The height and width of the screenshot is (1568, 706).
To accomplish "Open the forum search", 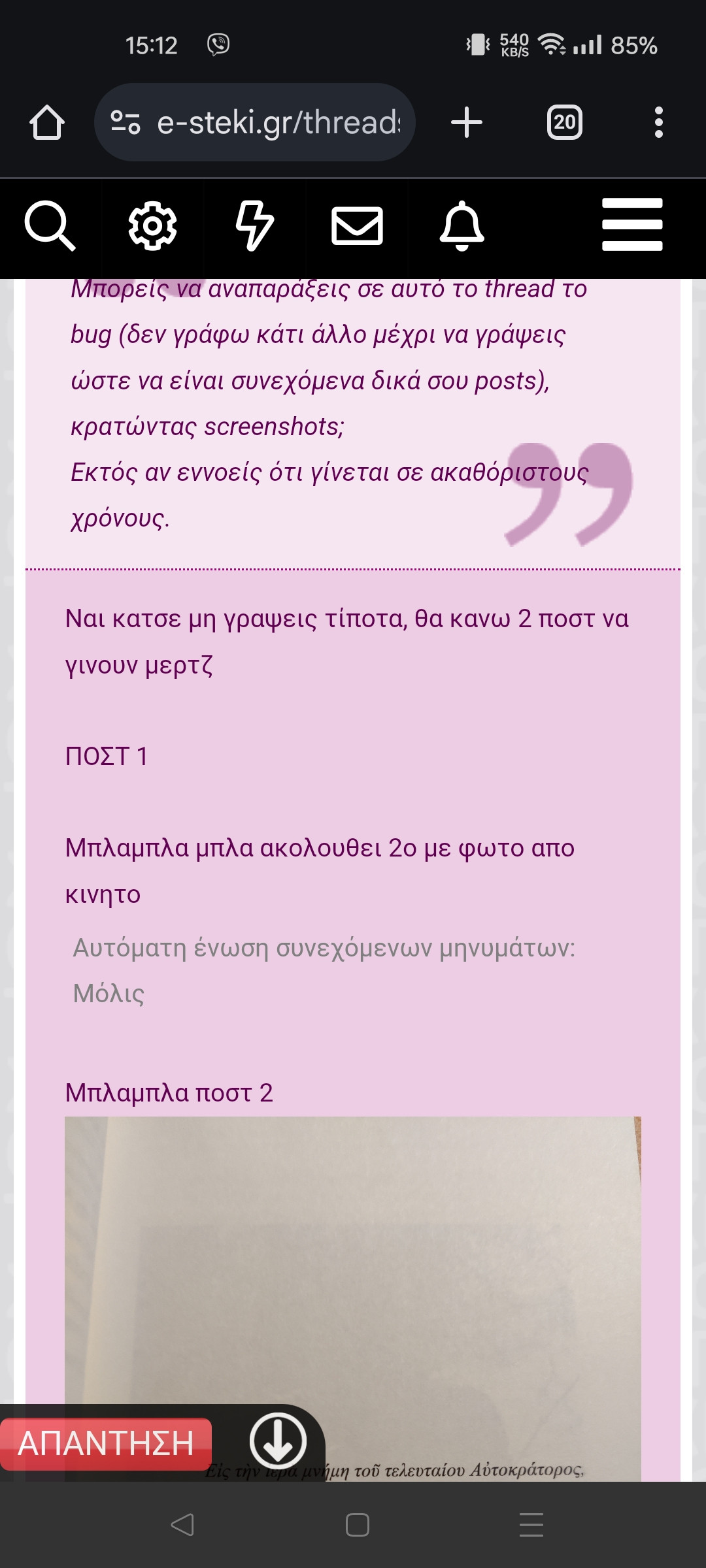I will [49, 226].
